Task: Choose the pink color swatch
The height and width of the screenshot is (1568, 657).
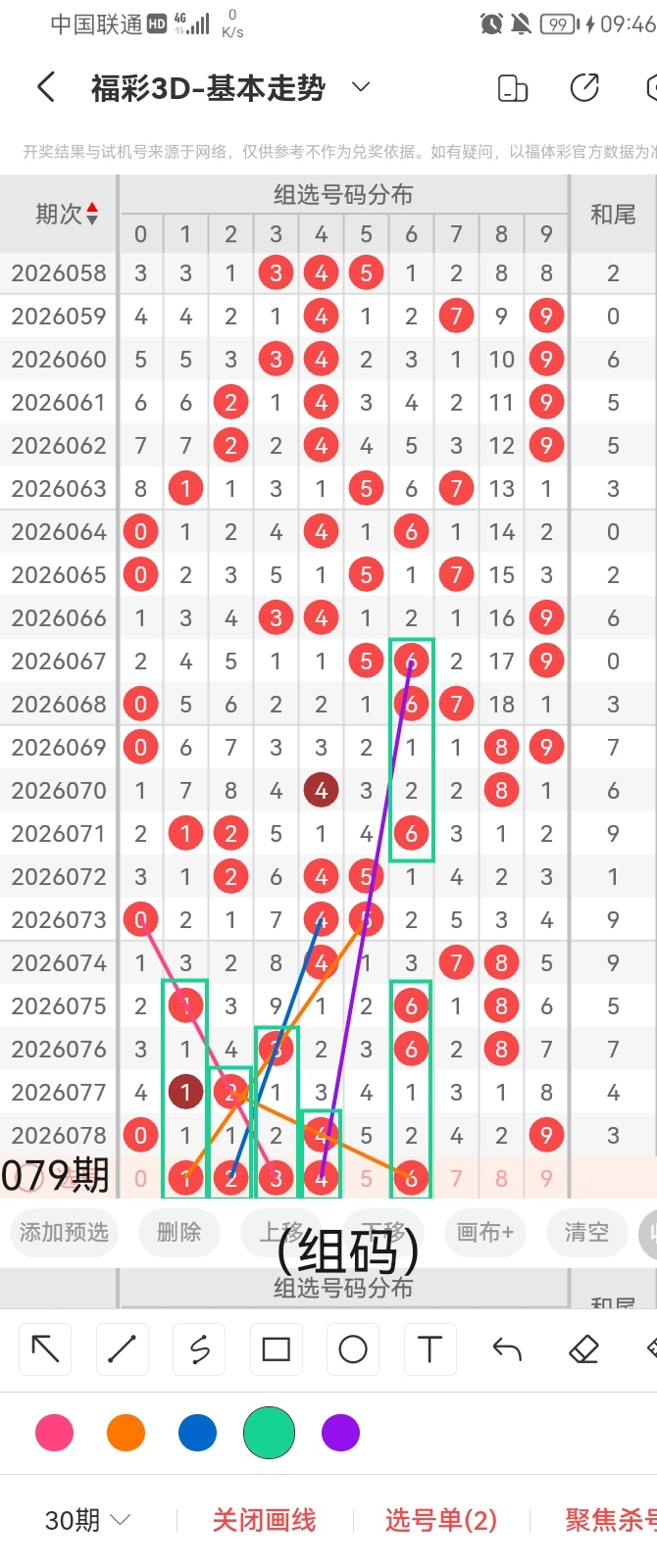Action: [x=54, y=1433]
